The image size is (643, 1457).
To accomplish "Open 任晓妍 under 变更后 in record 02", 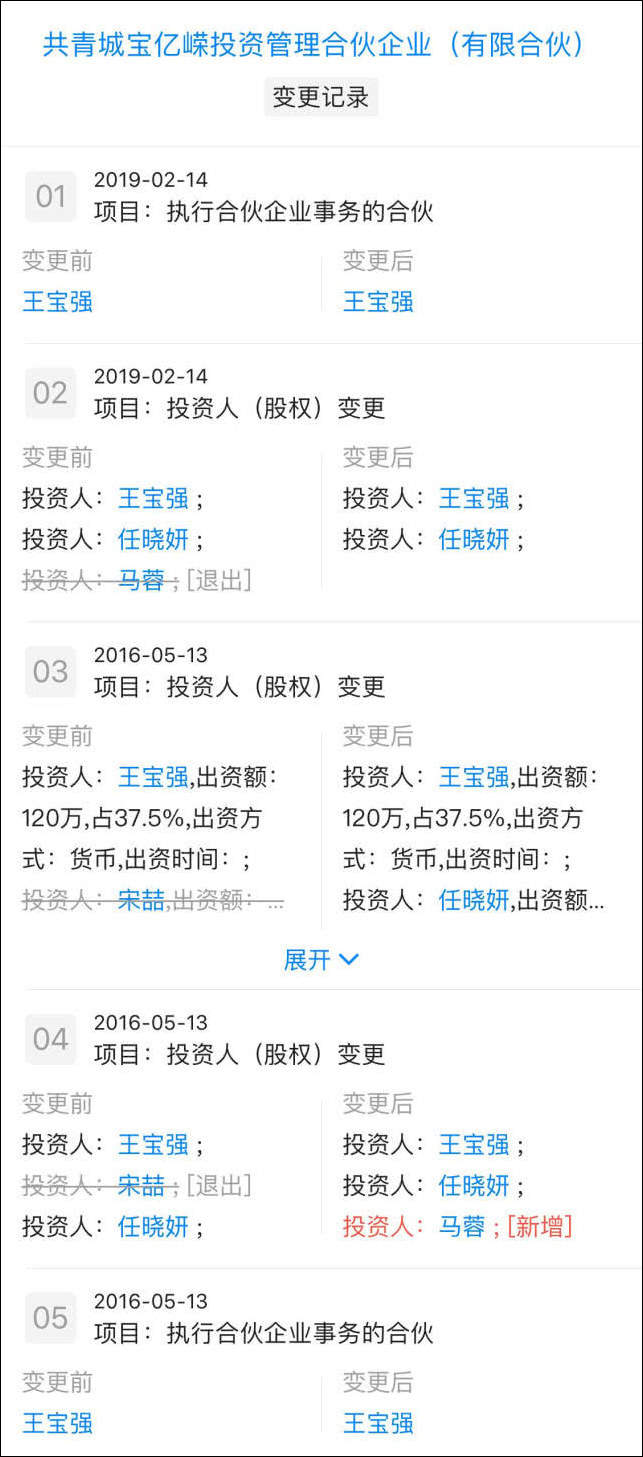I will (x=474, y=540).
